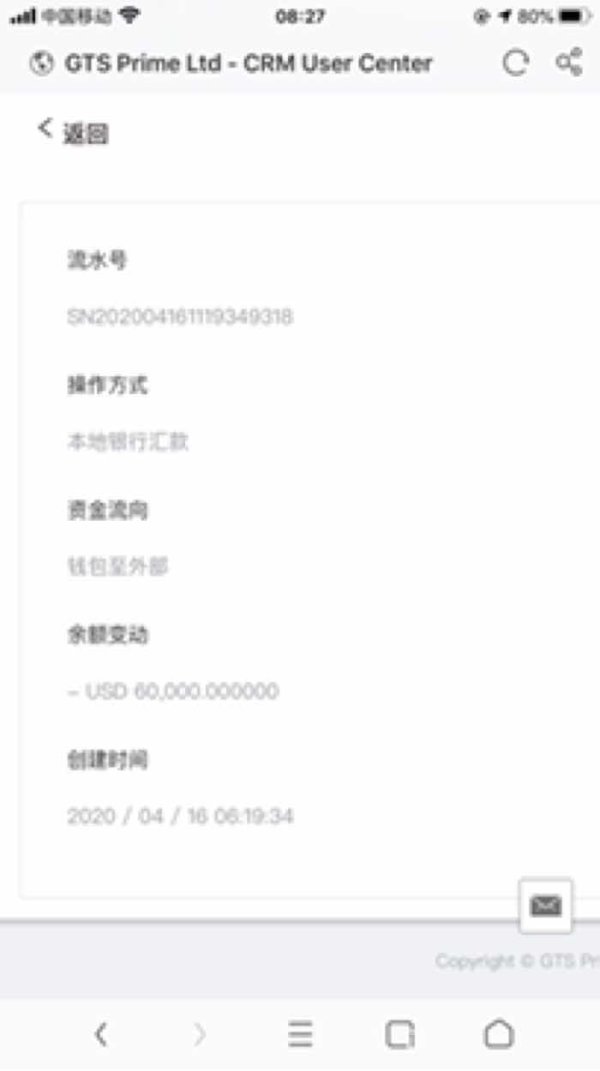600x1071 pixels.
Task: Share this page via the share icon
Action: 569,62
